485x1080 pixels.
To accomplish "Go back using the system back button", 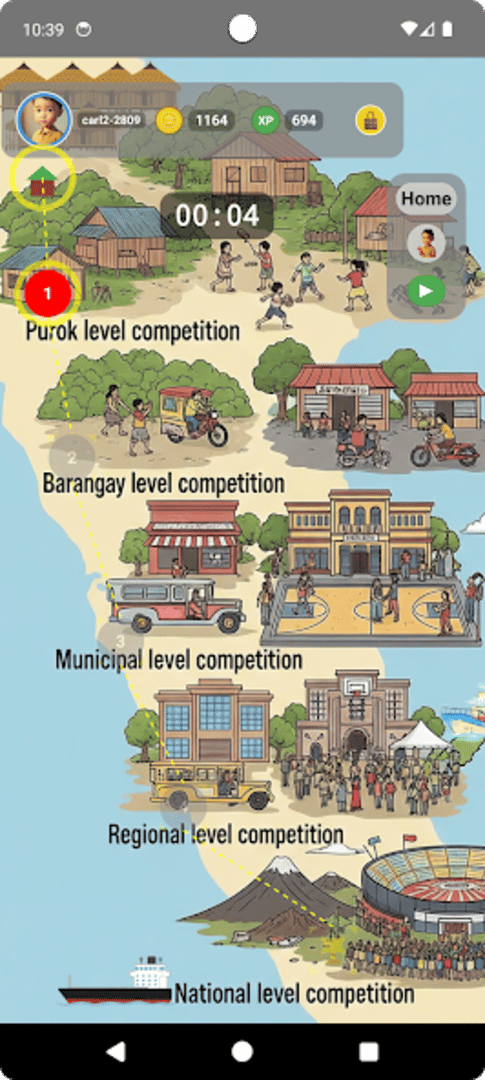I will [x=116, y=1052].
